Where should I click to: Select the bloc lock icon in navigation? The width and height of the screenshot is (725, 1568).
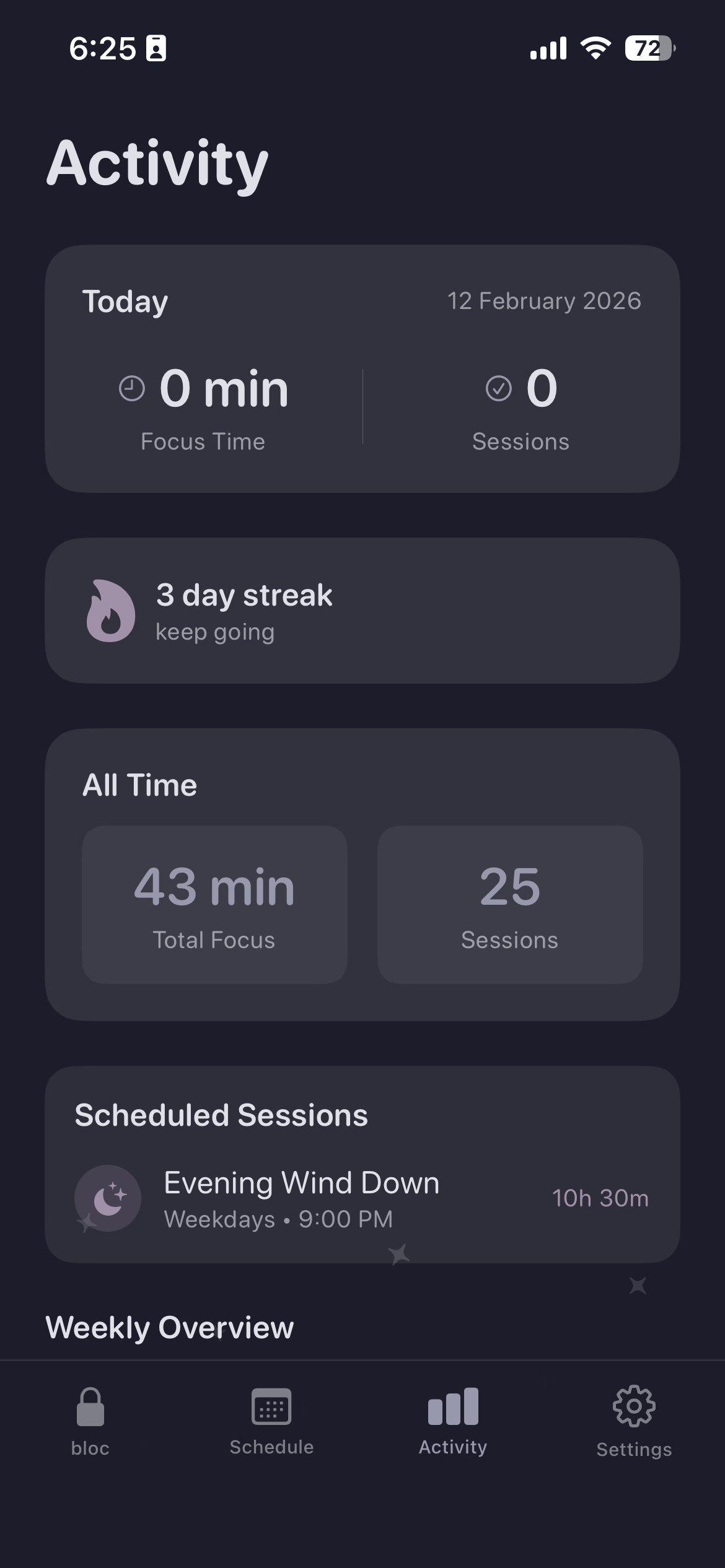click(x=90, y=1406)
